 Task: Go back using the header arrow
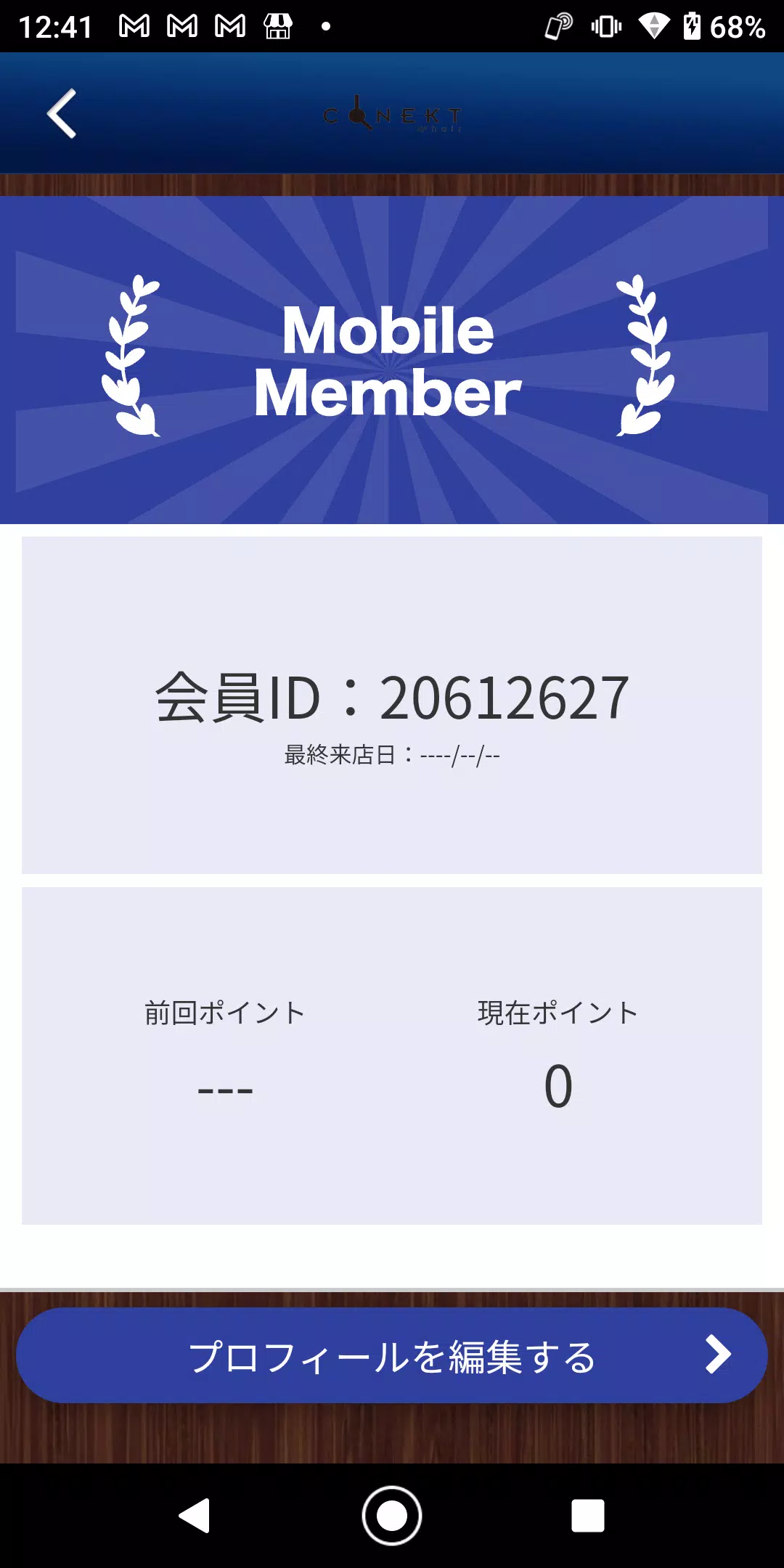pos(62,113)
